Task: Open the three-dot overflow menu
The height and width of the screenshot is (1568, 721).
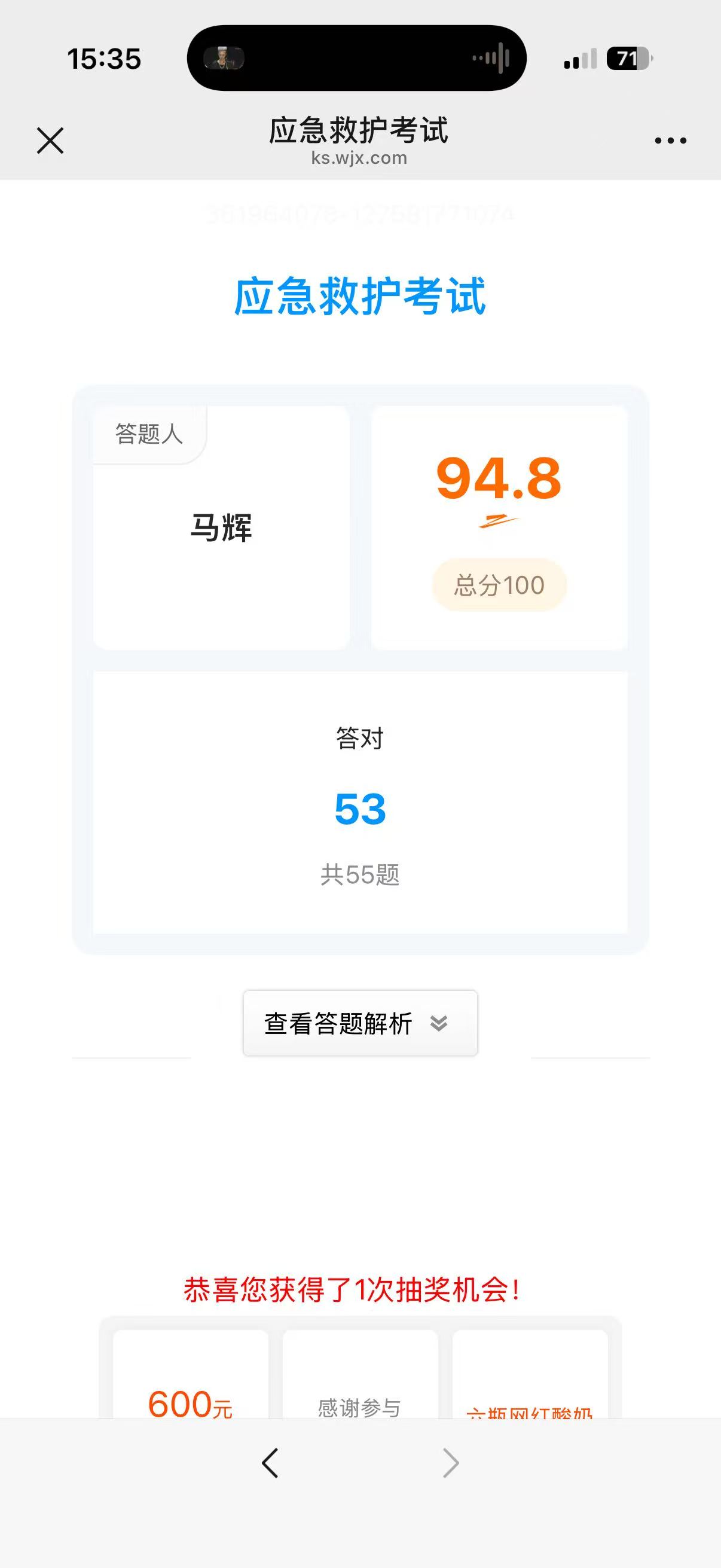Action: (671, 141)
